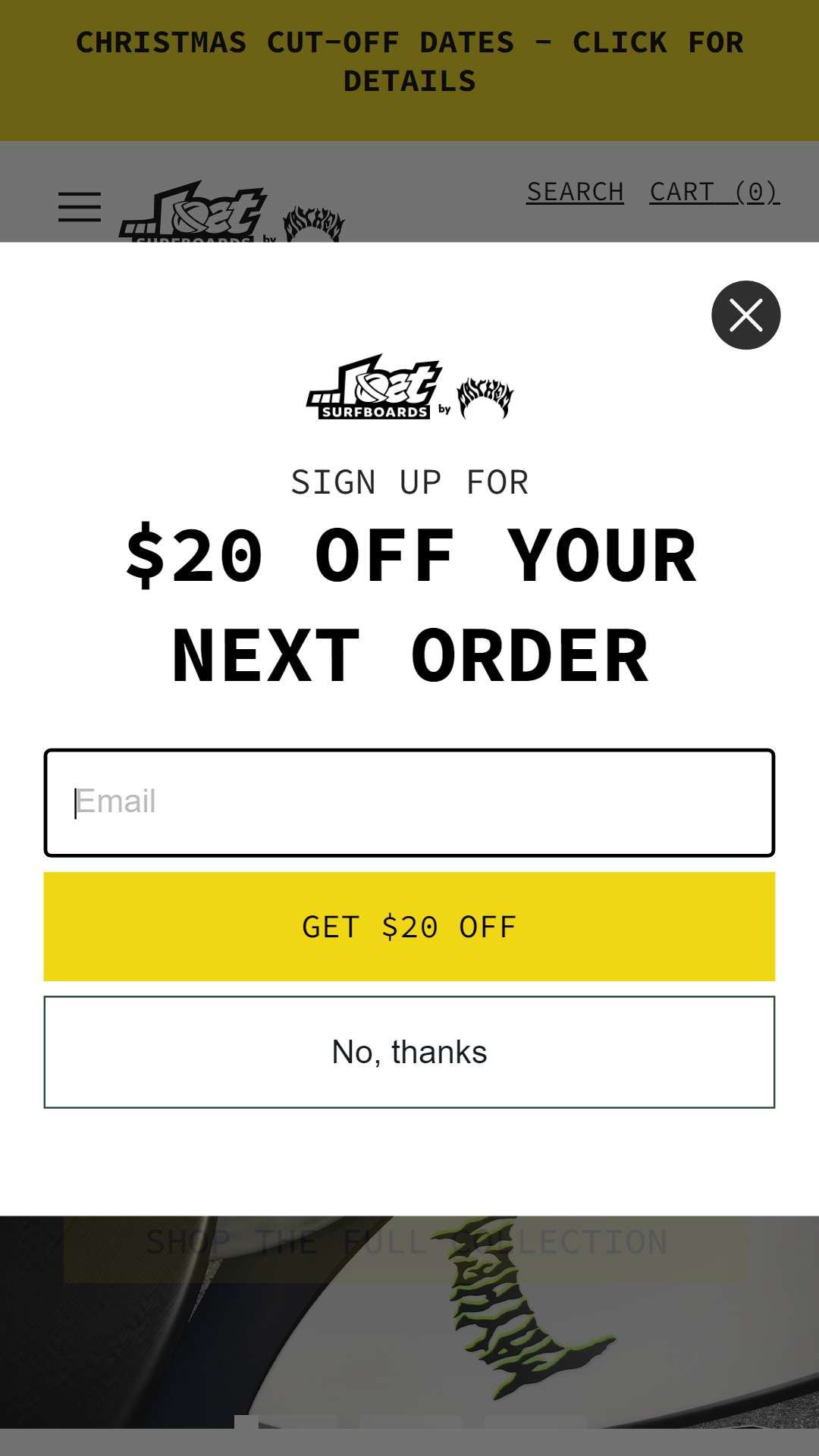Tap the GET $20 OFF button
Viewport: 819px width, 1456px height.
click(x=409, y=927)
